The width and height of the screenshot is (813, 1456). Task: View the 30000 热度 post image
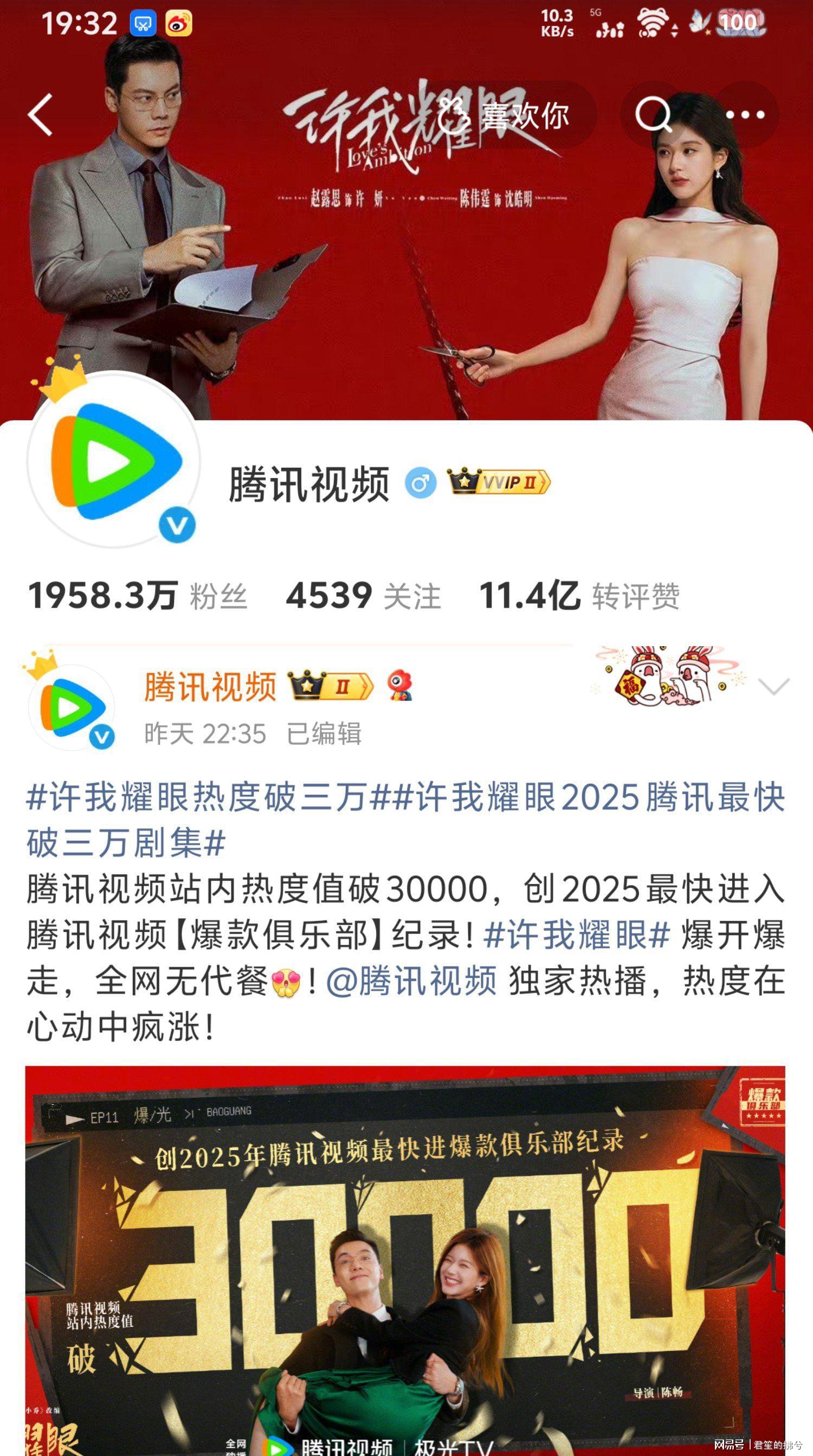[x=405, y=1260]
